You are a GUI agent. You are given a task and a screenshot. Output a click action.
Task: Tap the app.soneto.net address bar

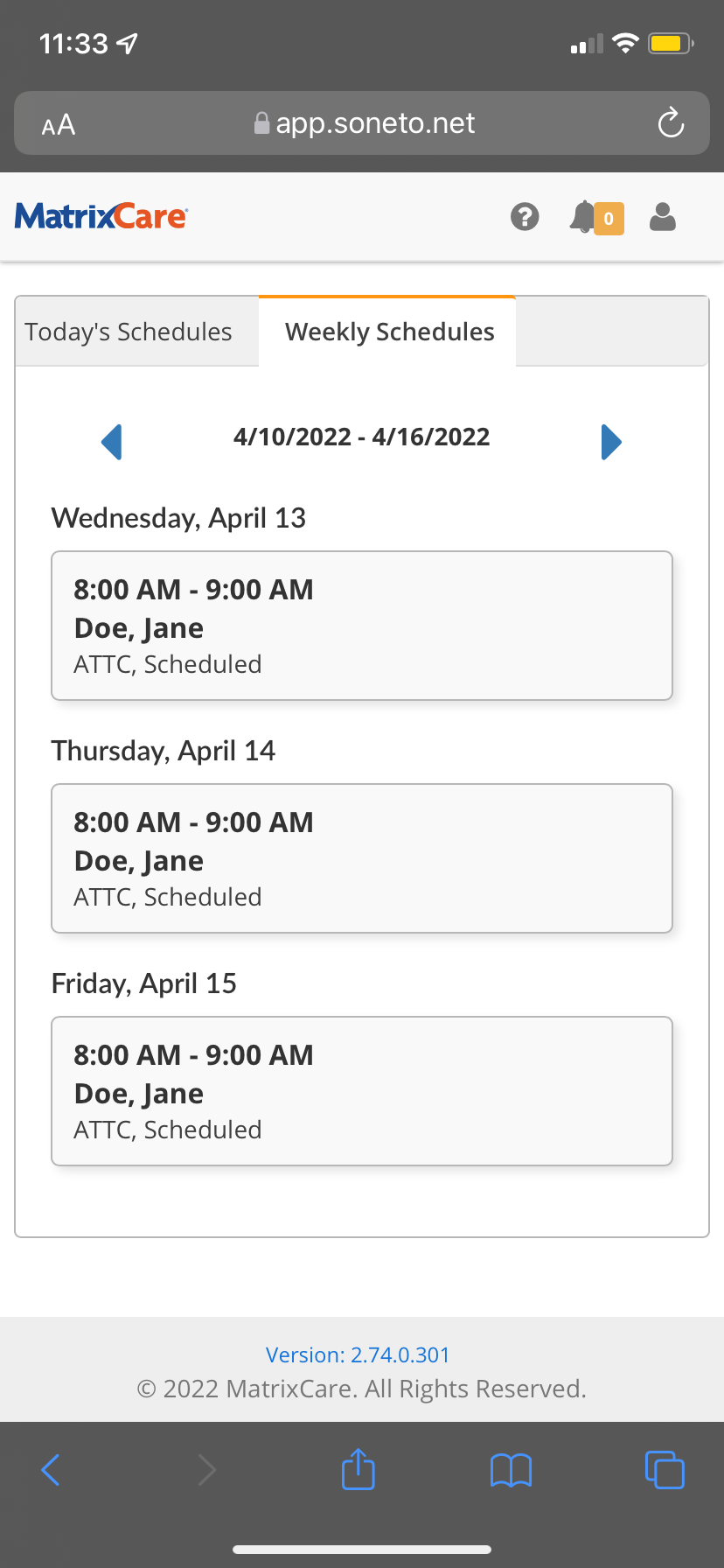pyautogui.click(x=374, y=122)
